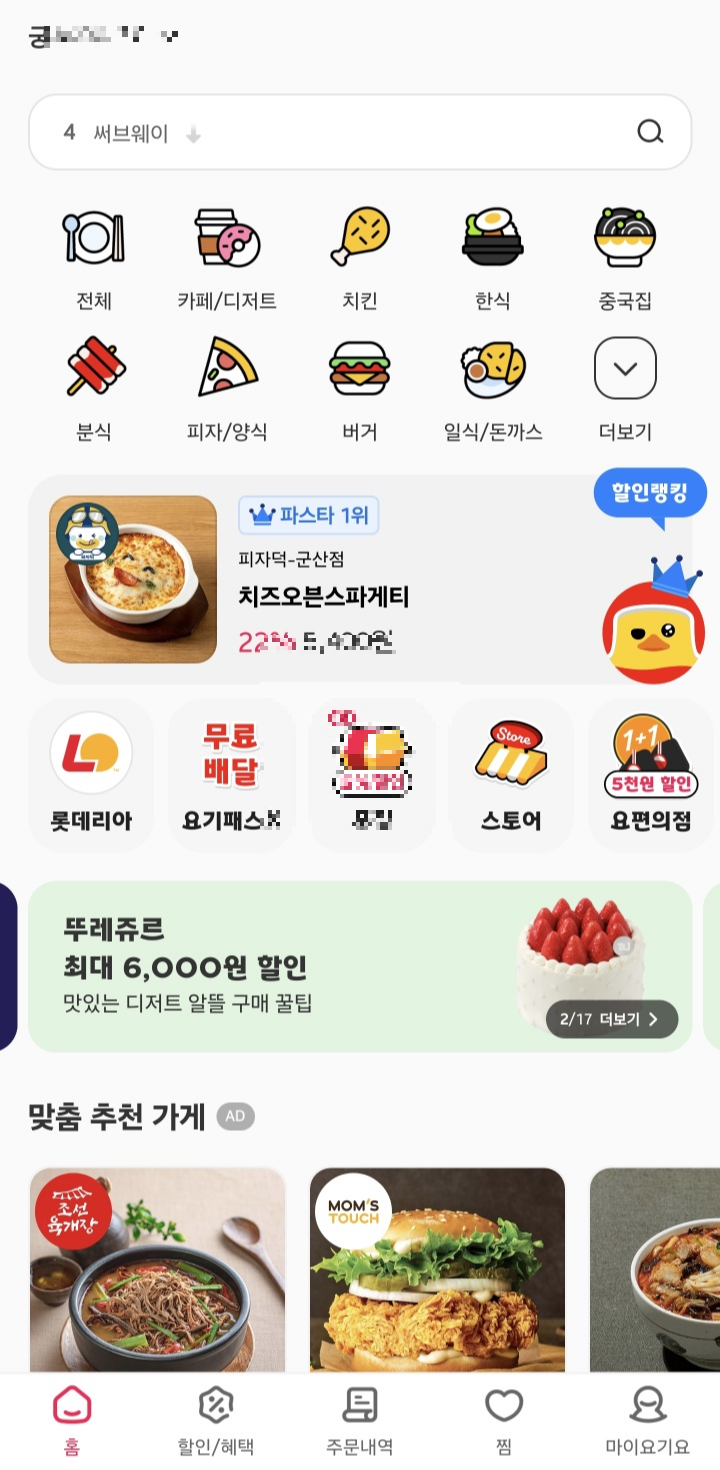Tap the 할인랭킹 badge button

coord(649,493)
